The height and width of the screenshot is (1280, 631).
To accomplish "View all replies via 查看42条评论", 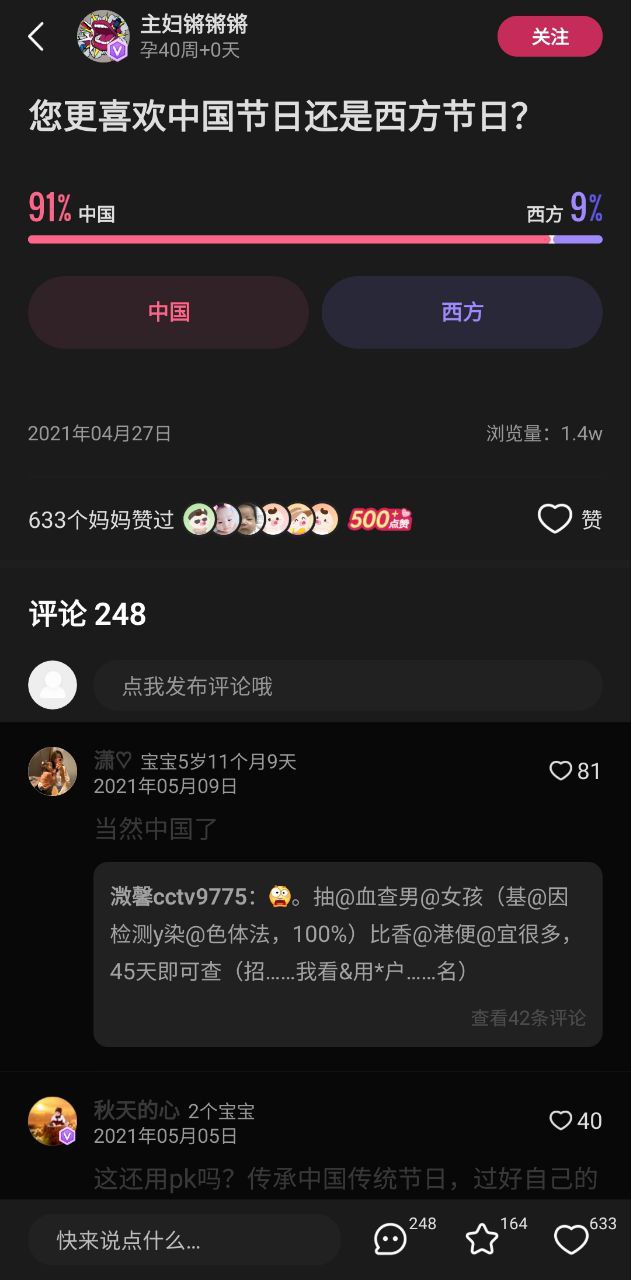I will pyautogui.click(x=528, y=1018).
